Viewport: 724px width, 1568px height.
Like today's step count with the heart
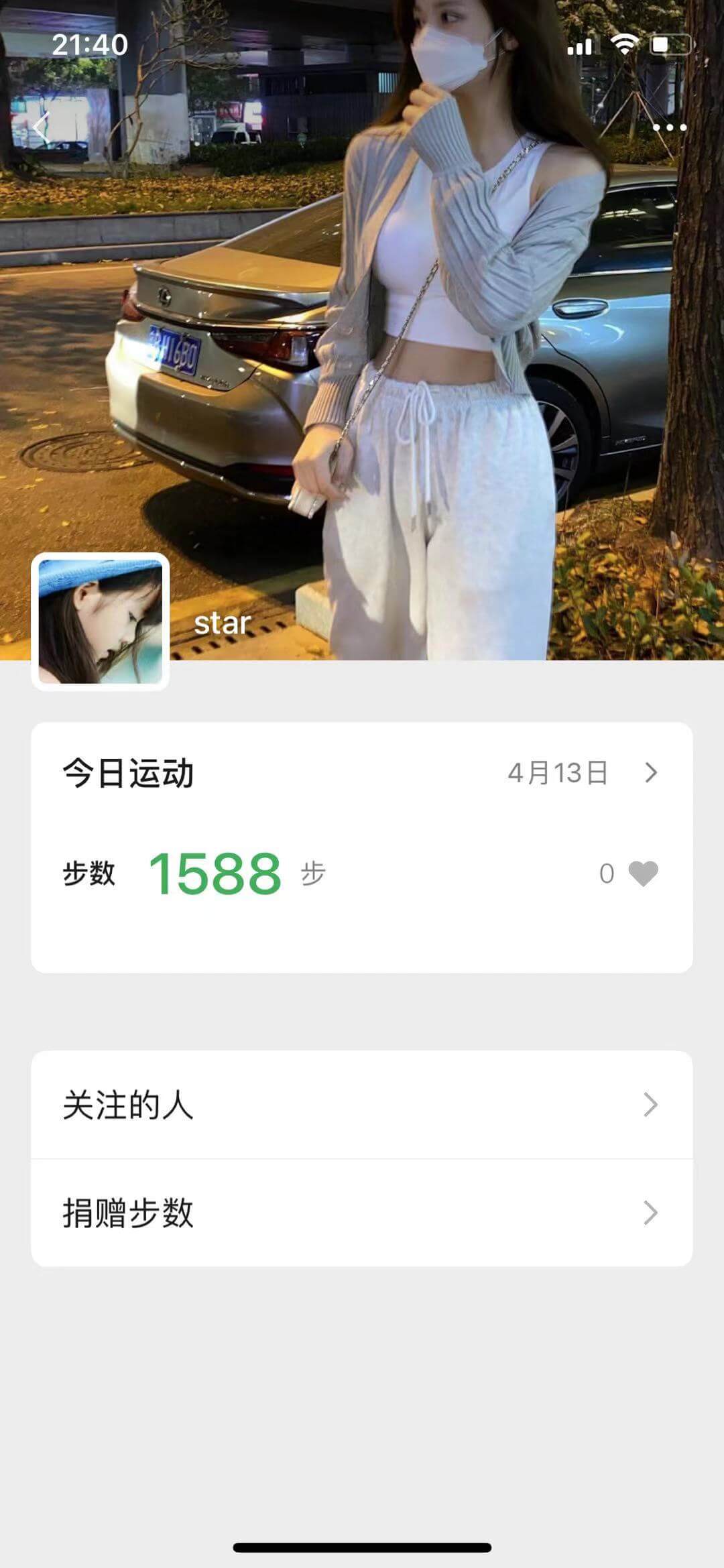pyautogui.click(x=642, y=873)
